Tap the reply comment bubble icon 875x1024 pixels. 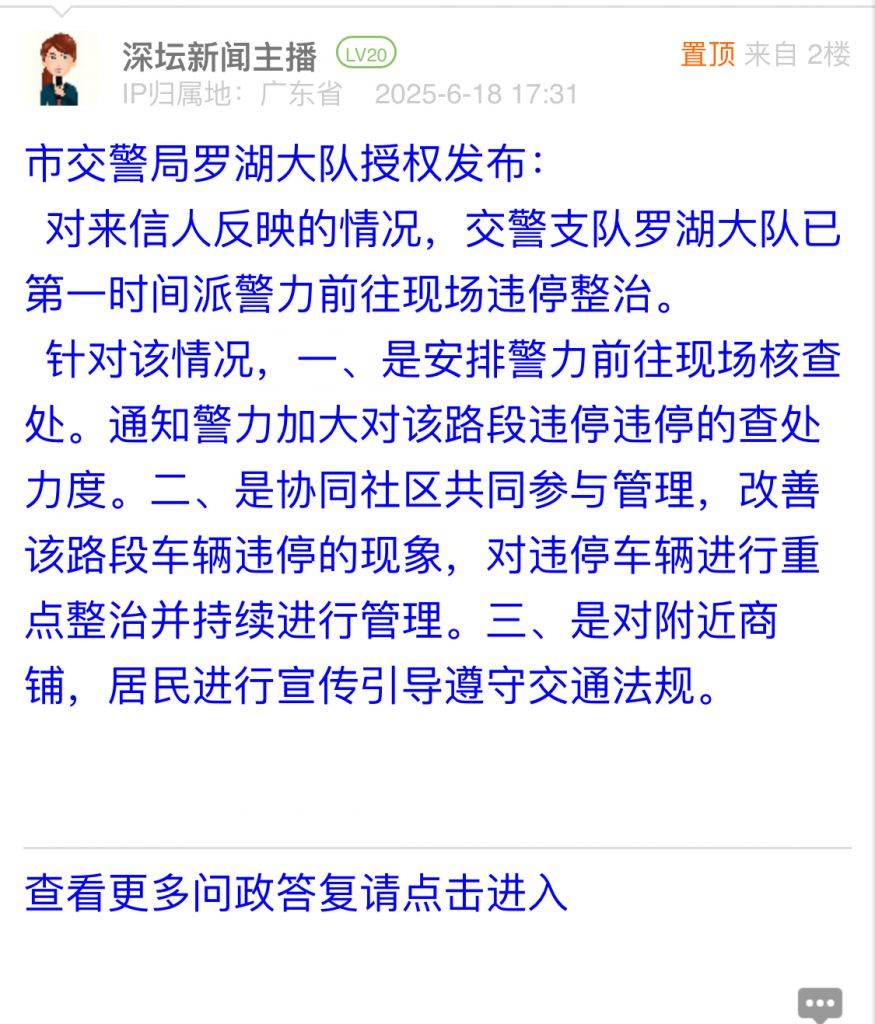click(819, 1003)
